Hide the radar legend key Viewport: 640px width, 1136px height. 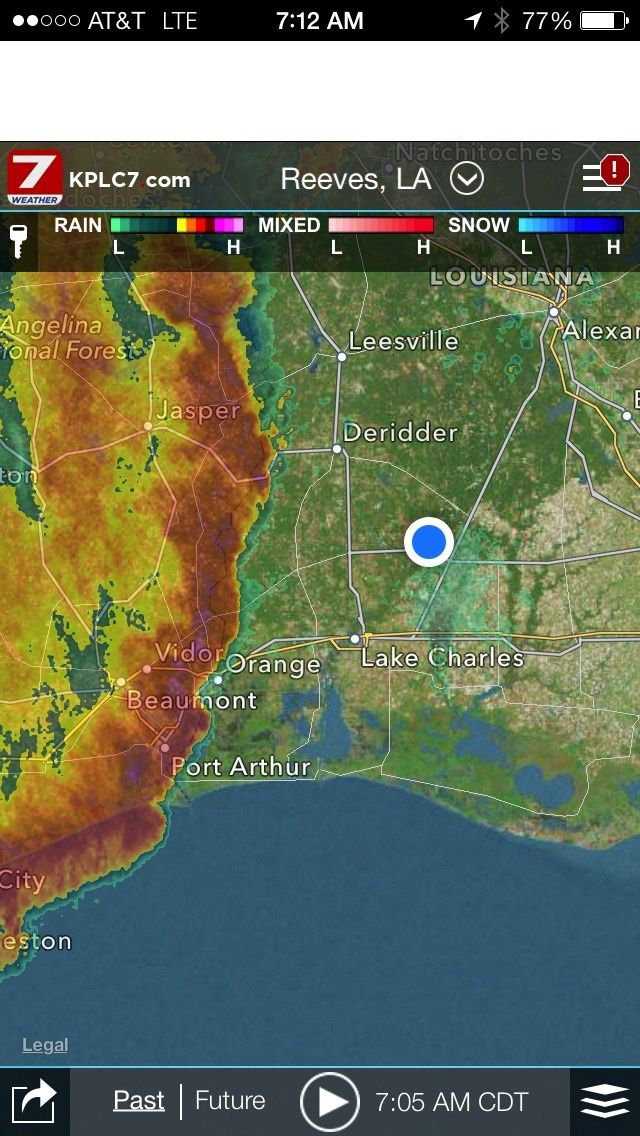click(19, 241)
